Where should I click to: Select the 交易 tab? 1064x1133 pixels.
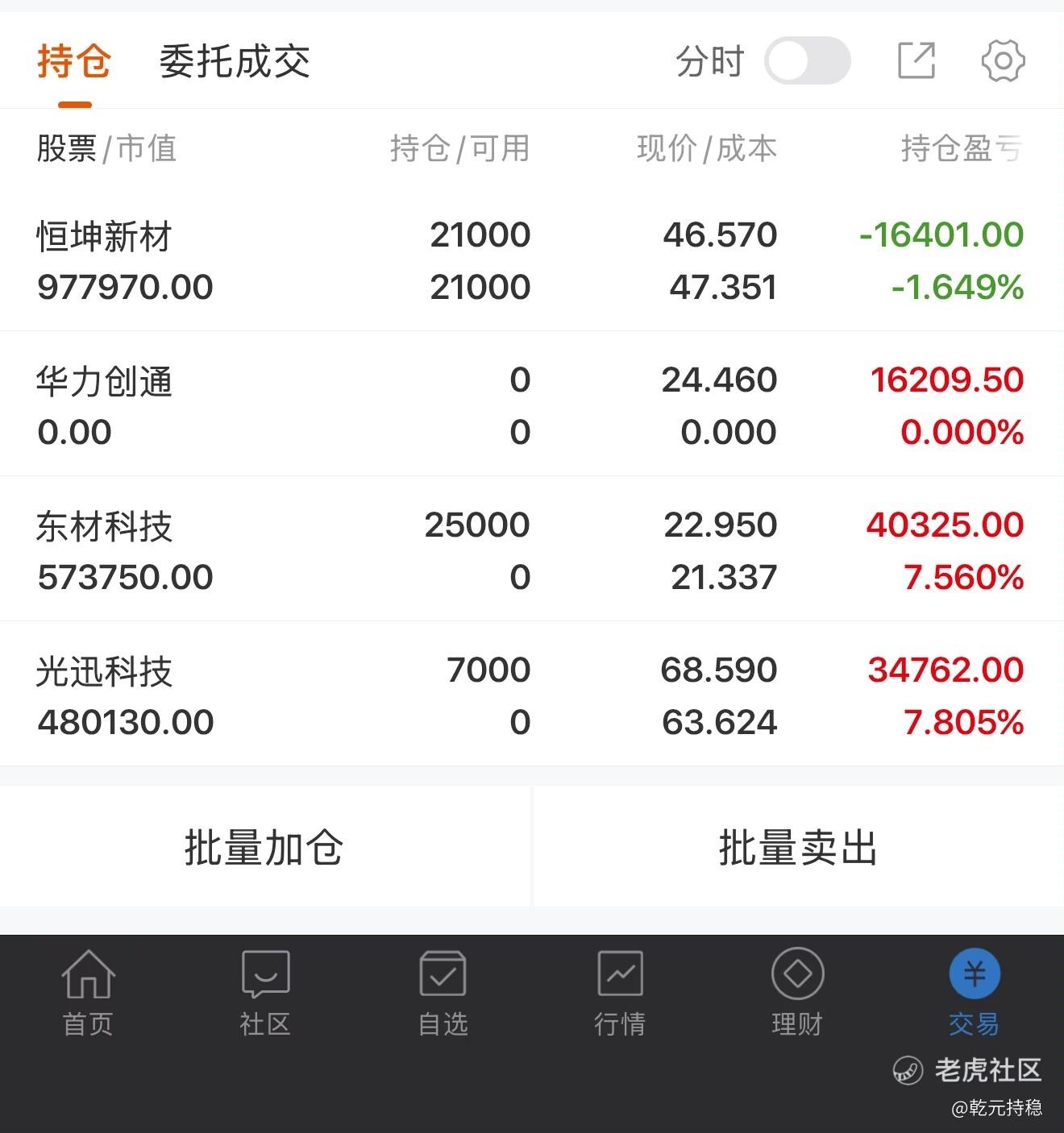tap(974, 993)
